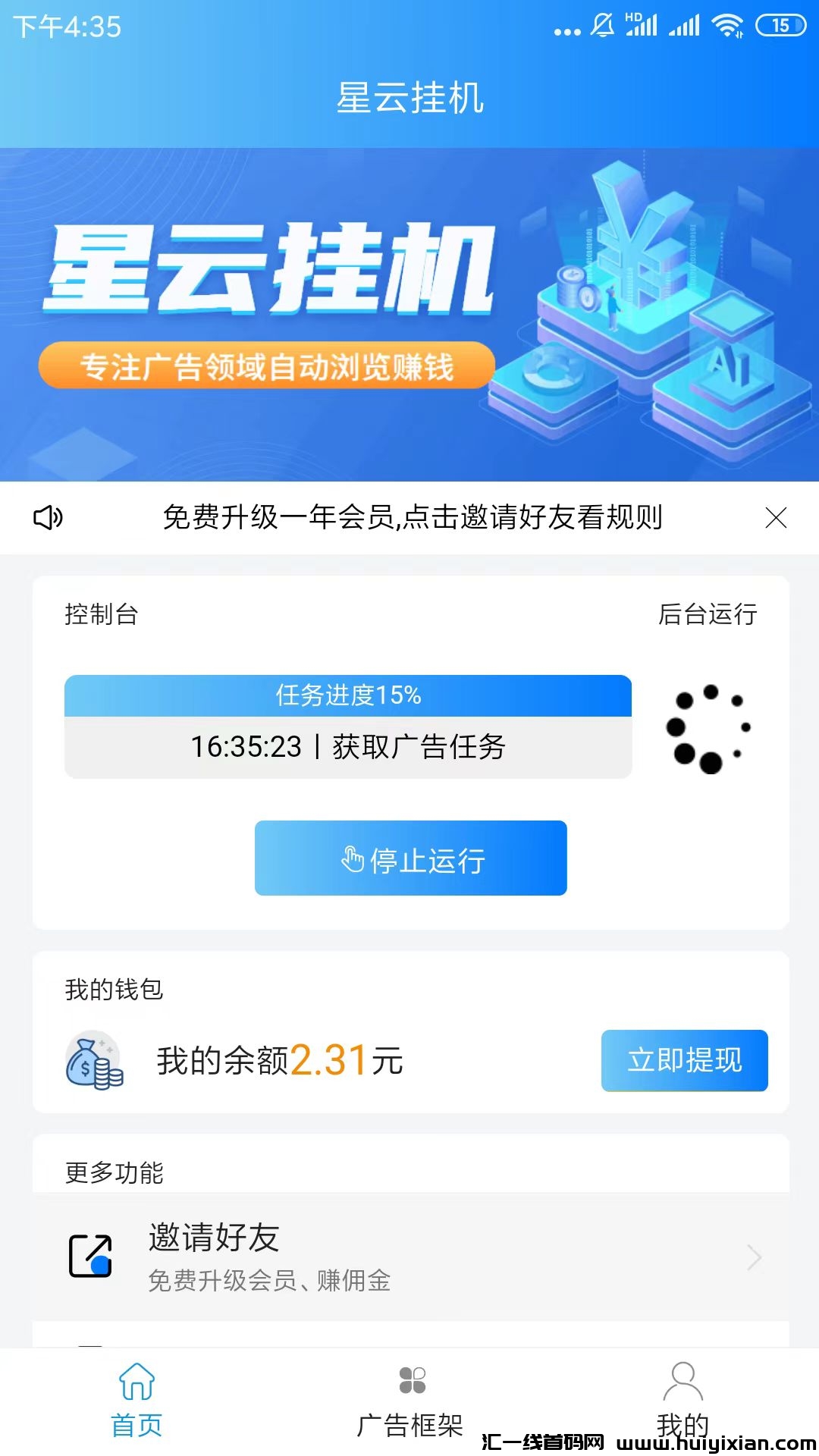Dismiss the announcement bar with the X
This screenshot has width=819, height=1456.
pyautogui.click(x=776, y=519)
